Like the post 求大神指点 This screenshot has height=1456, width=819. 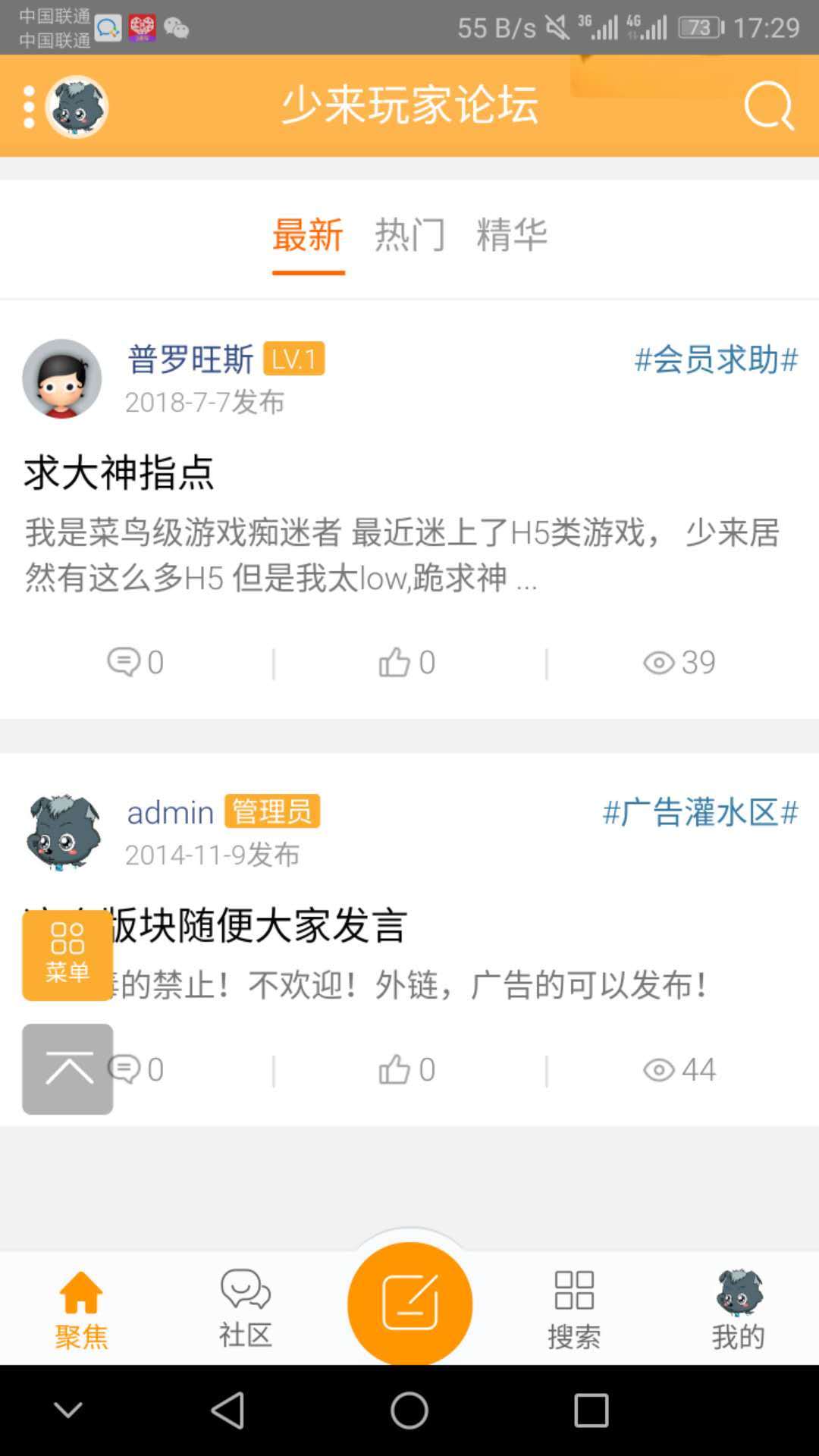pos(407,663)
